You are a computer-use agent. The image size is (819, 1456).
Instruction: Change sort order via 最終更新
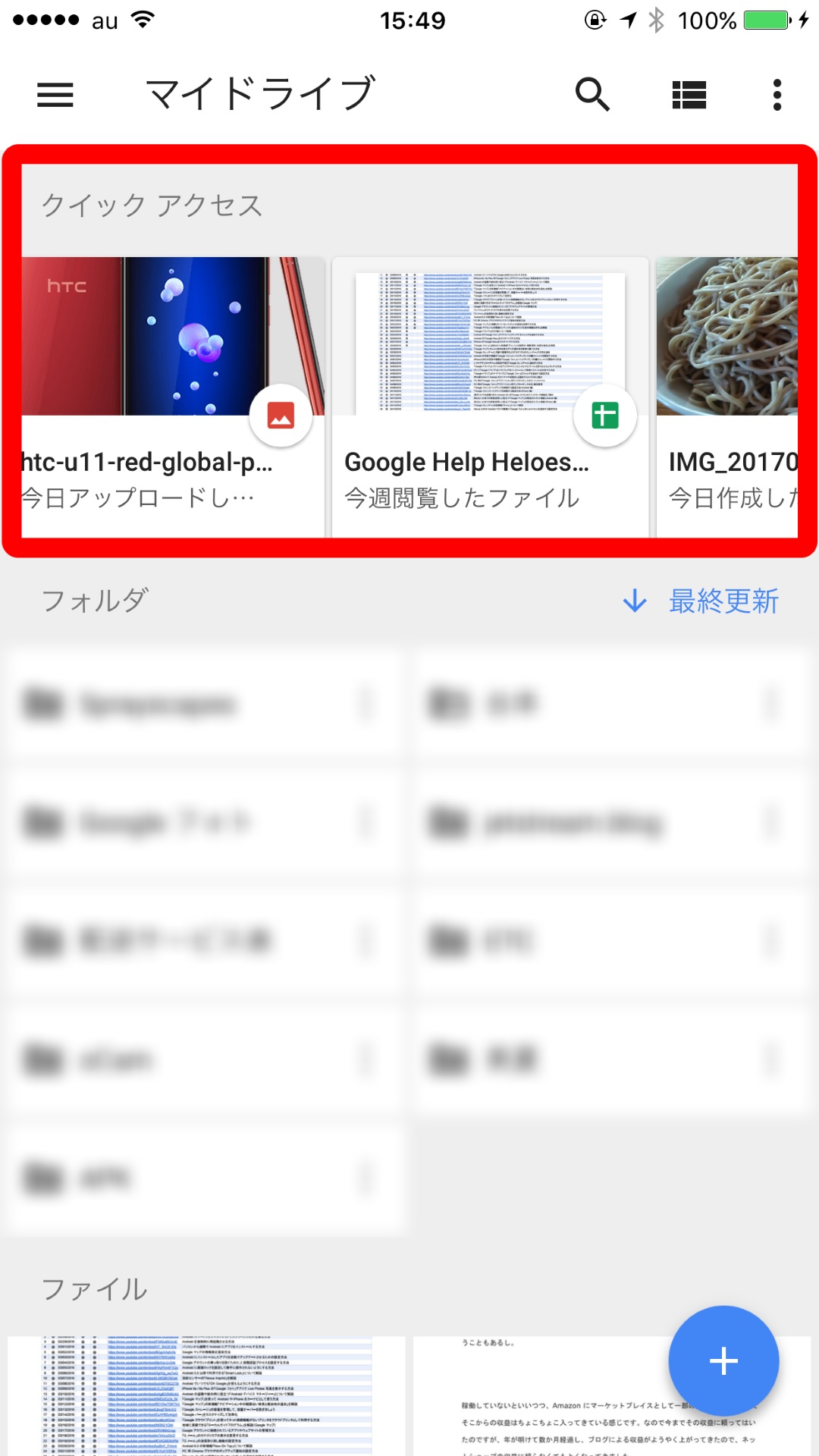[701, 601]
